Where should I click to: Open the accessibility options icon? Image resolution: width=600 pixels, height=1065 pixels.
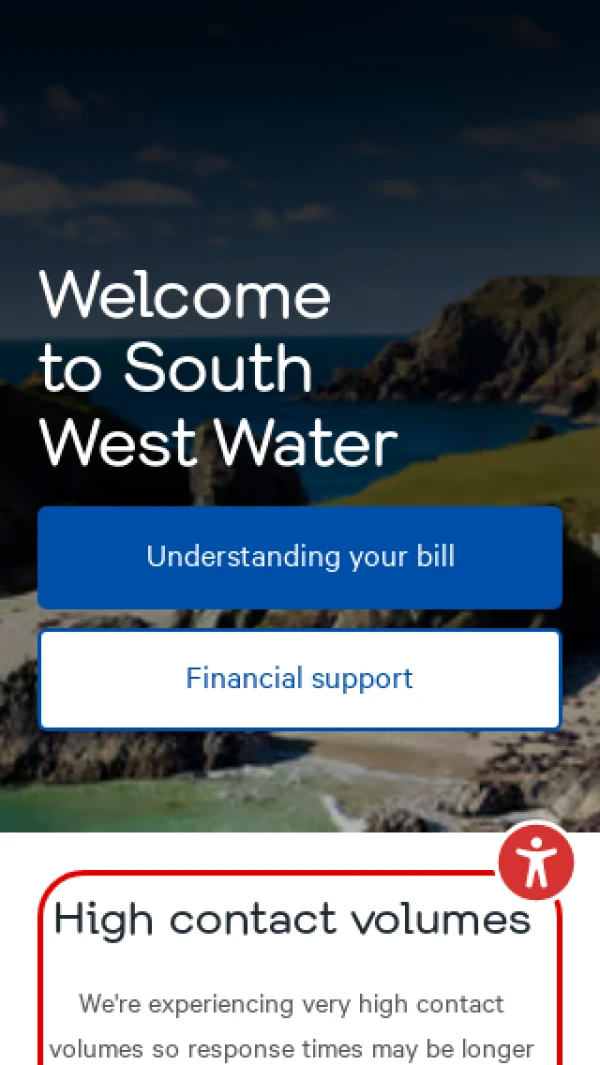[536, 862]
